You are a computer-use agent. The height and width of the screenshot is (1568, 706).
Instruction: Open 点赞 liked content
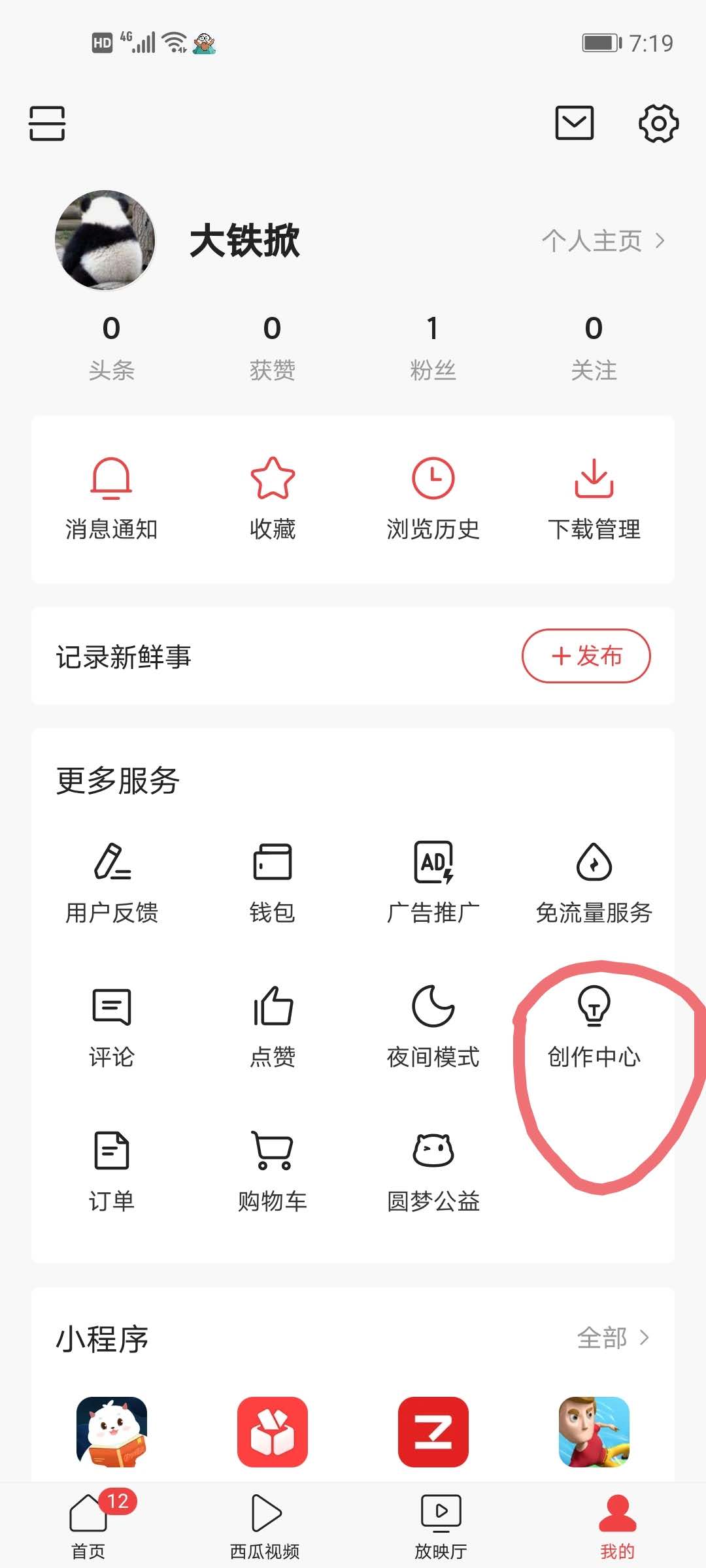click(x=273, y=1026)
